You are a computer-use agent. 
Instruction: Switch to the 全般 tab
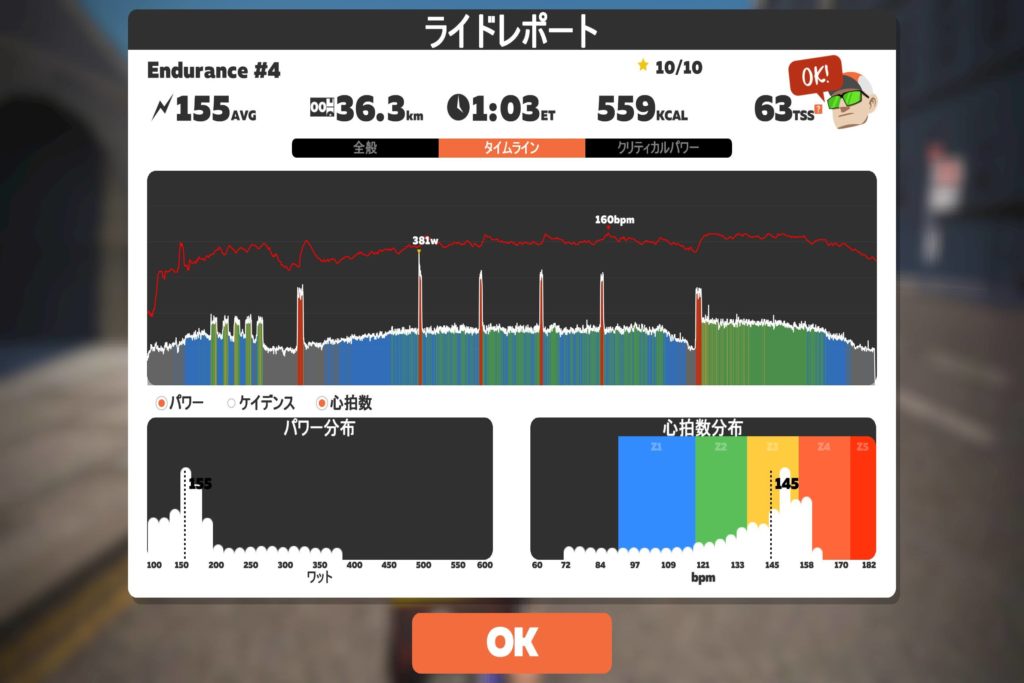365,148
